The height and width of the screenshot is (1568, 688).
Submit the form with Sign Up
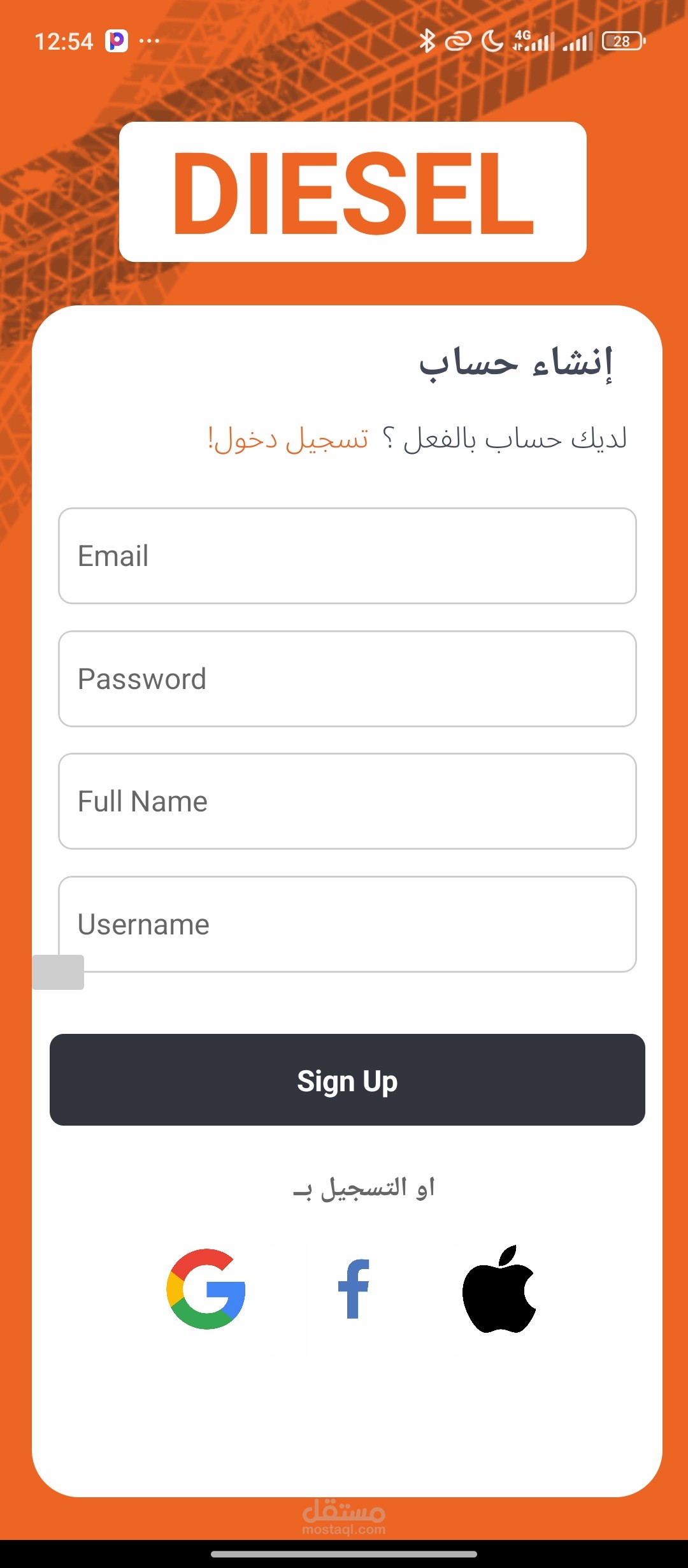[347, 1080]
